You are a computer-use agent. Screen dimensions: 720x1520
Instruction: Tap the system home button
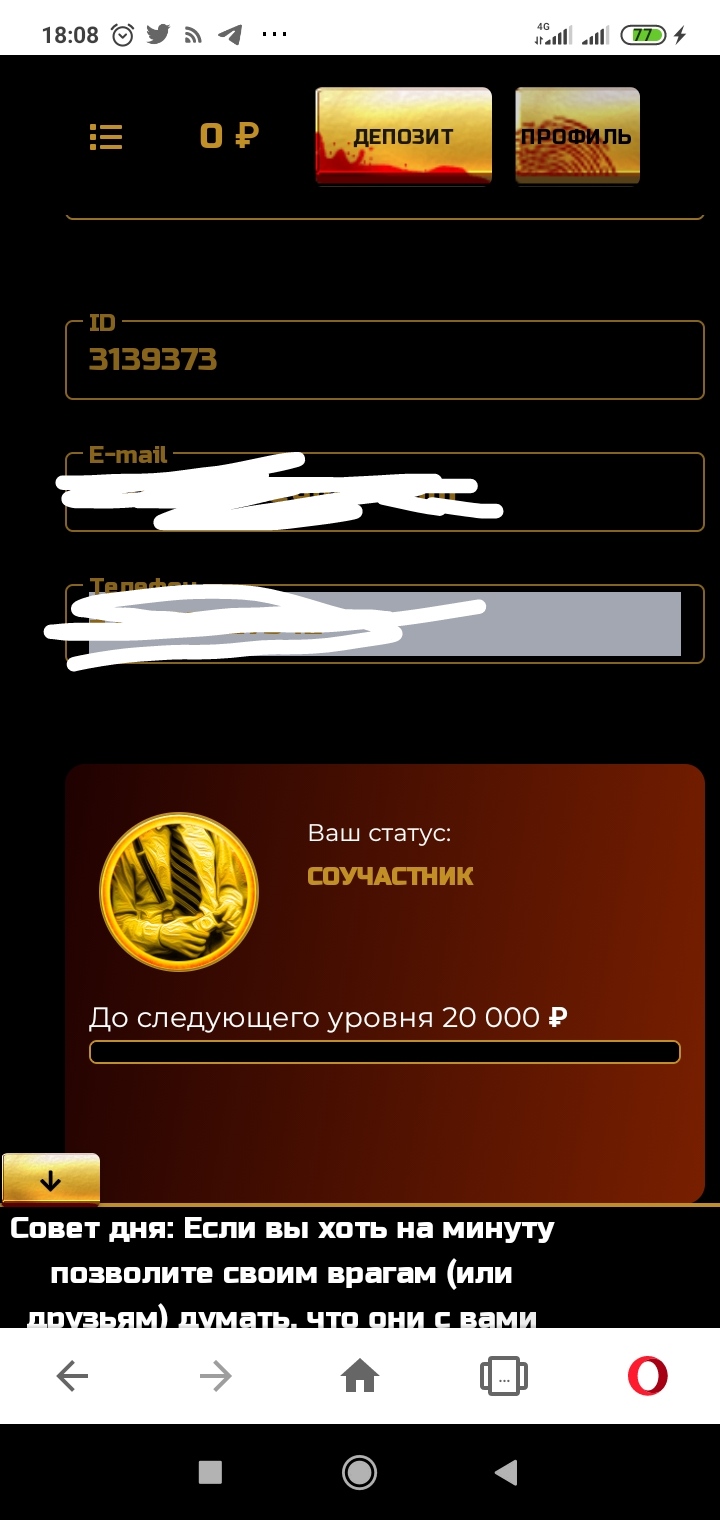click(359, 1471)
